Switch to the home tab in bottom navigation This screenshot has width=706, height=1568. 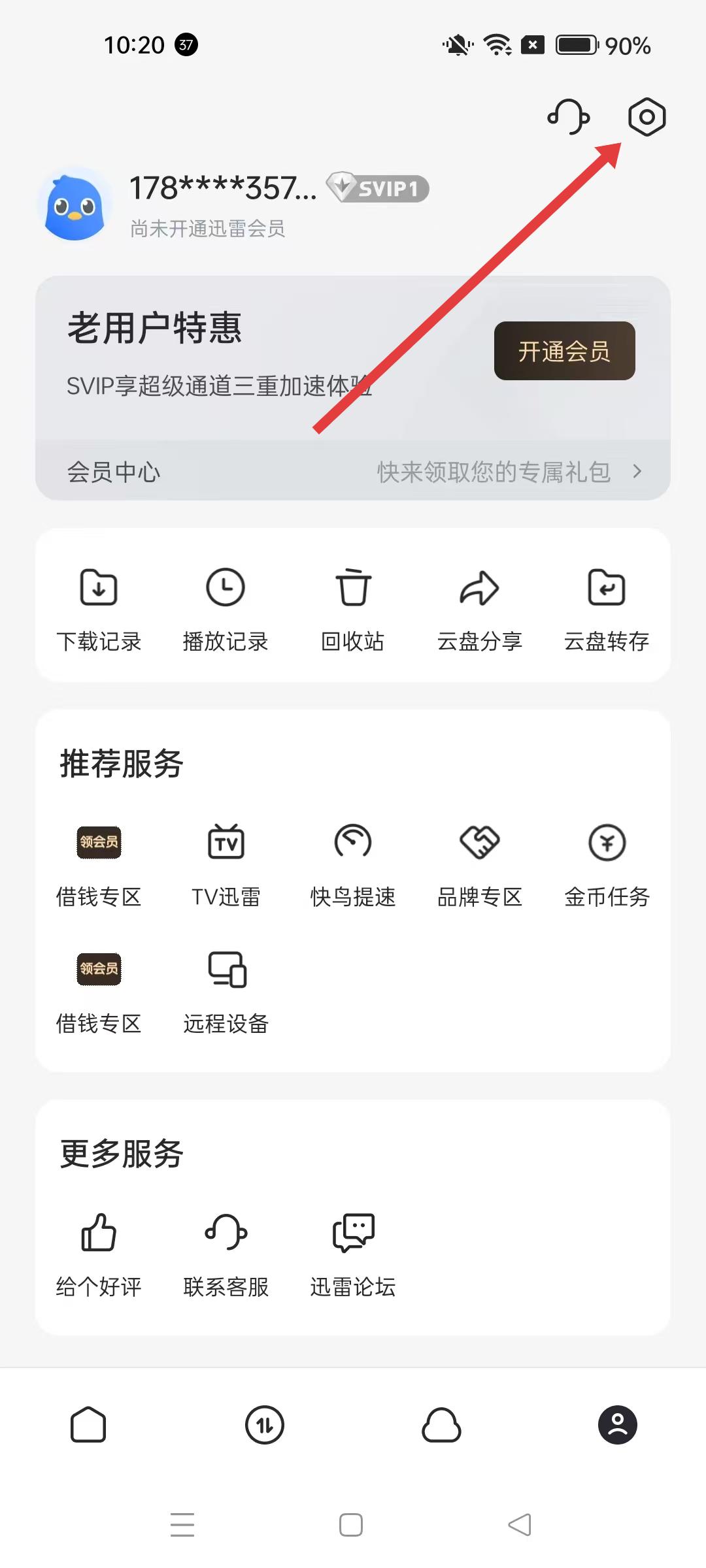88,1424
